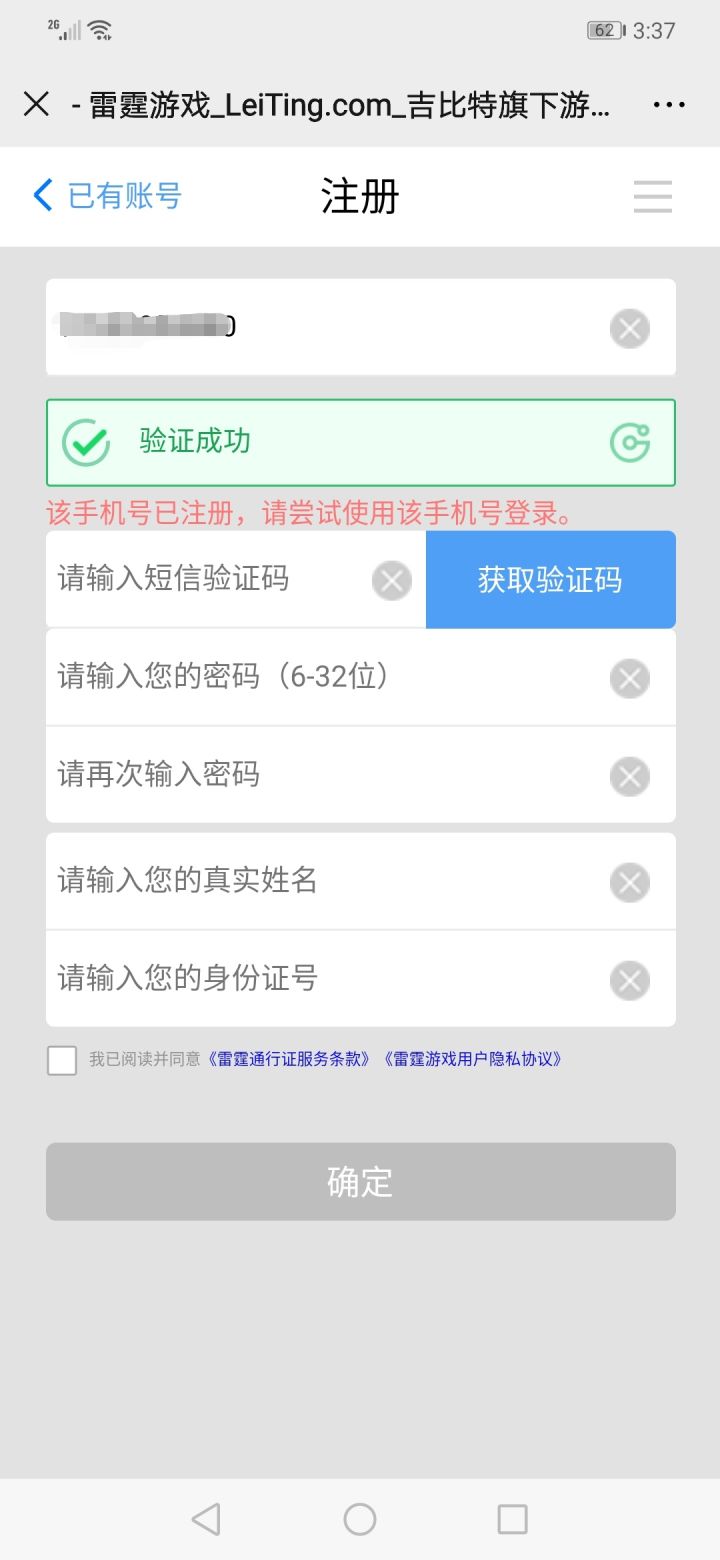Clear the ID number input field
This screenshot has height=1560, width=720.
pos(629,980)
